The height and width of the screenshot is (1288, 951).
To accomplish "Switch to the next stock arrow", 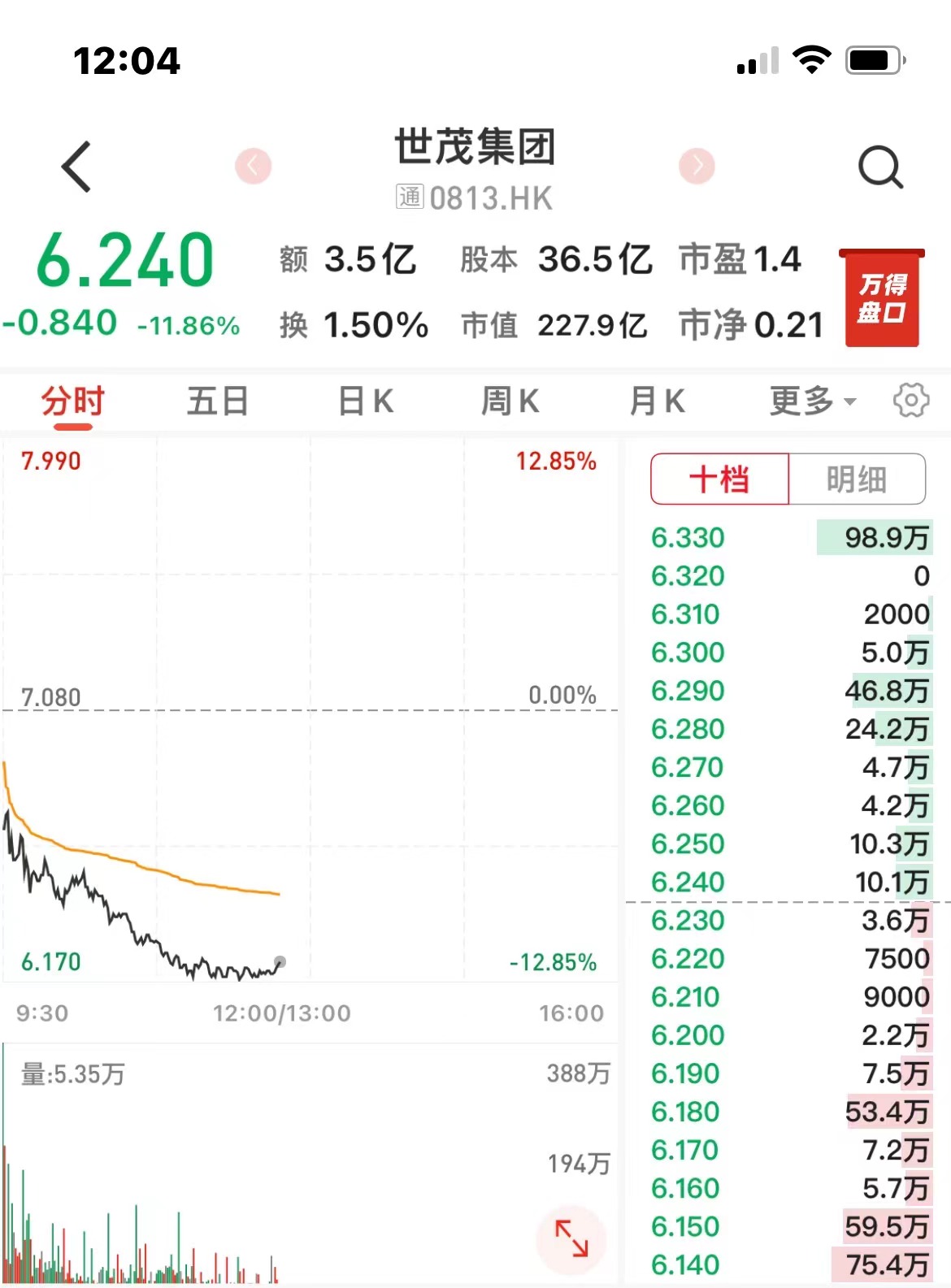I will pos(697,167).
